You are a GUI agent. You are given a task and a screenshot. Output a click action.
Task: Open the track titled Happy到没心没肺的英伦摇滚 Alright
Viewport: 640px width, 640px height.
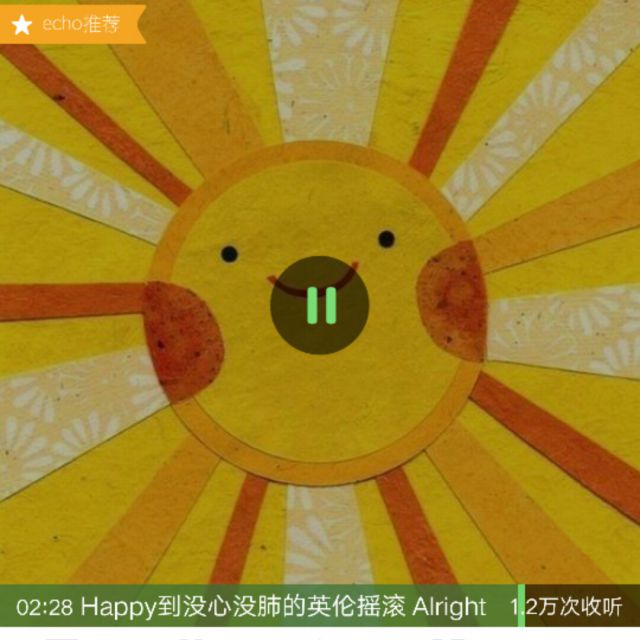[283, 607]
